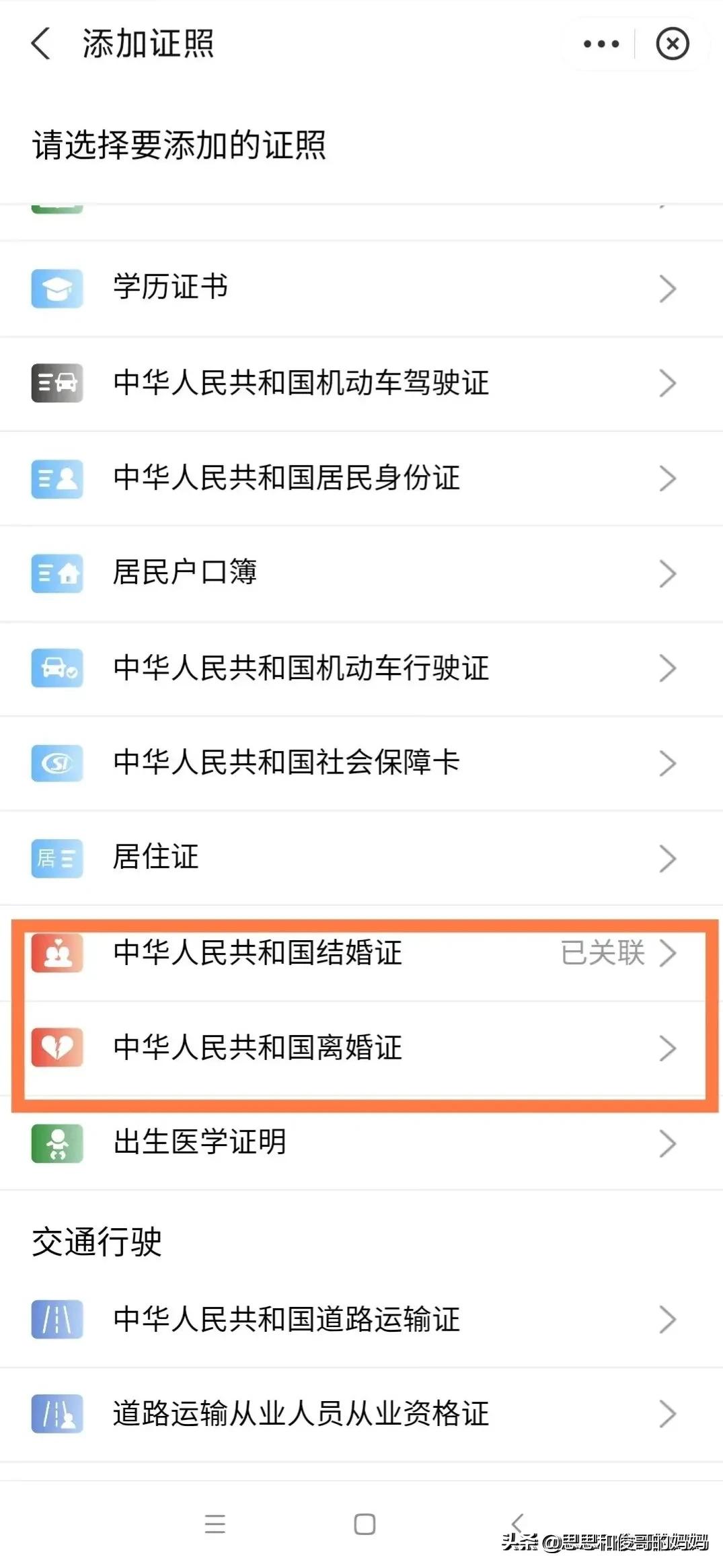The image size is (723, 1568).
Task: Open system recent apps
Action: click(x=215, y=1524)
